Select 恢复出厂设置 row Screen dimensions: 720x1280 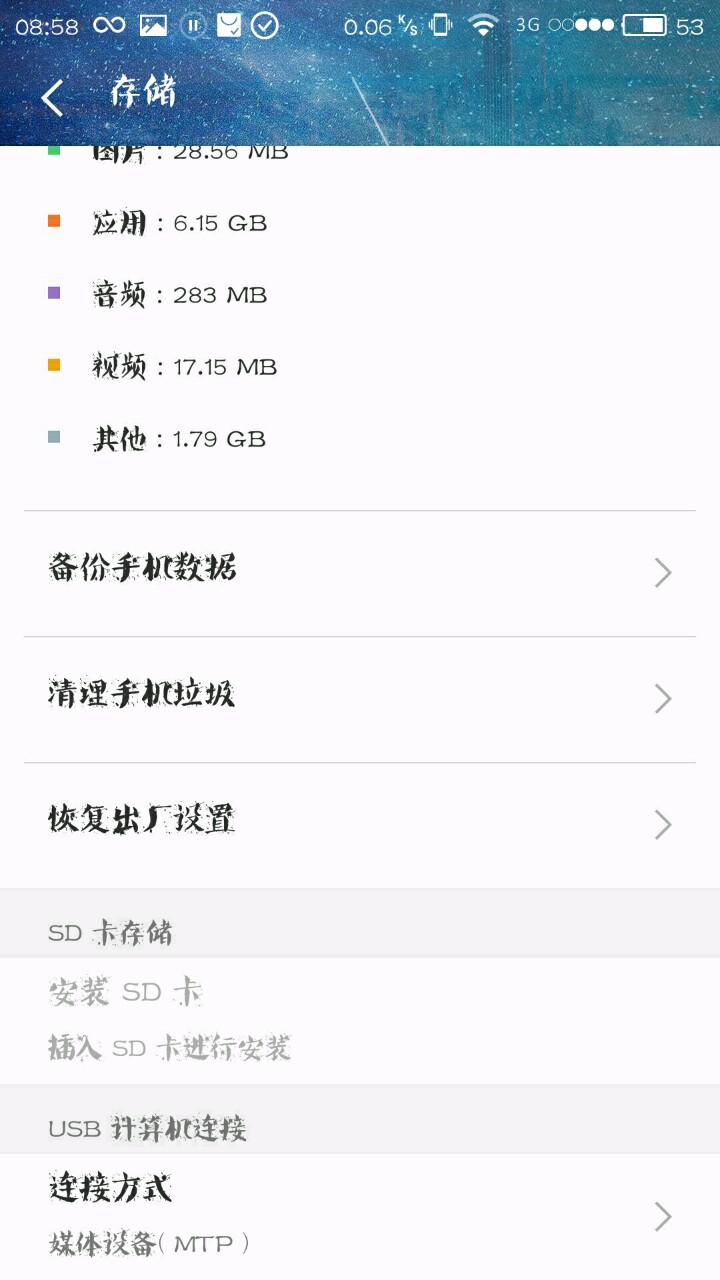click(359, 824)
